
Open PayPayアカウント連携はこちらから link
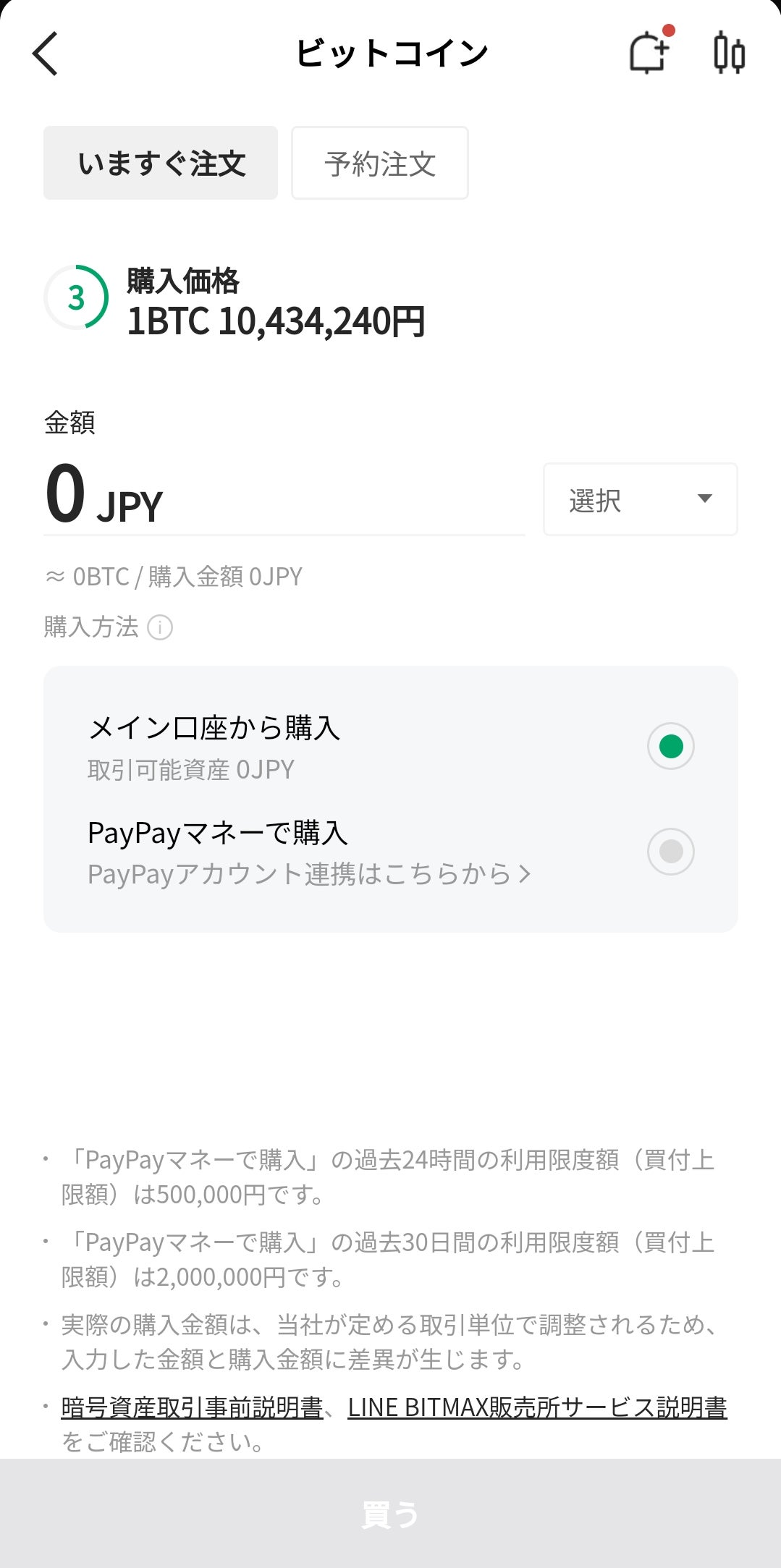[x=309, y=874]
